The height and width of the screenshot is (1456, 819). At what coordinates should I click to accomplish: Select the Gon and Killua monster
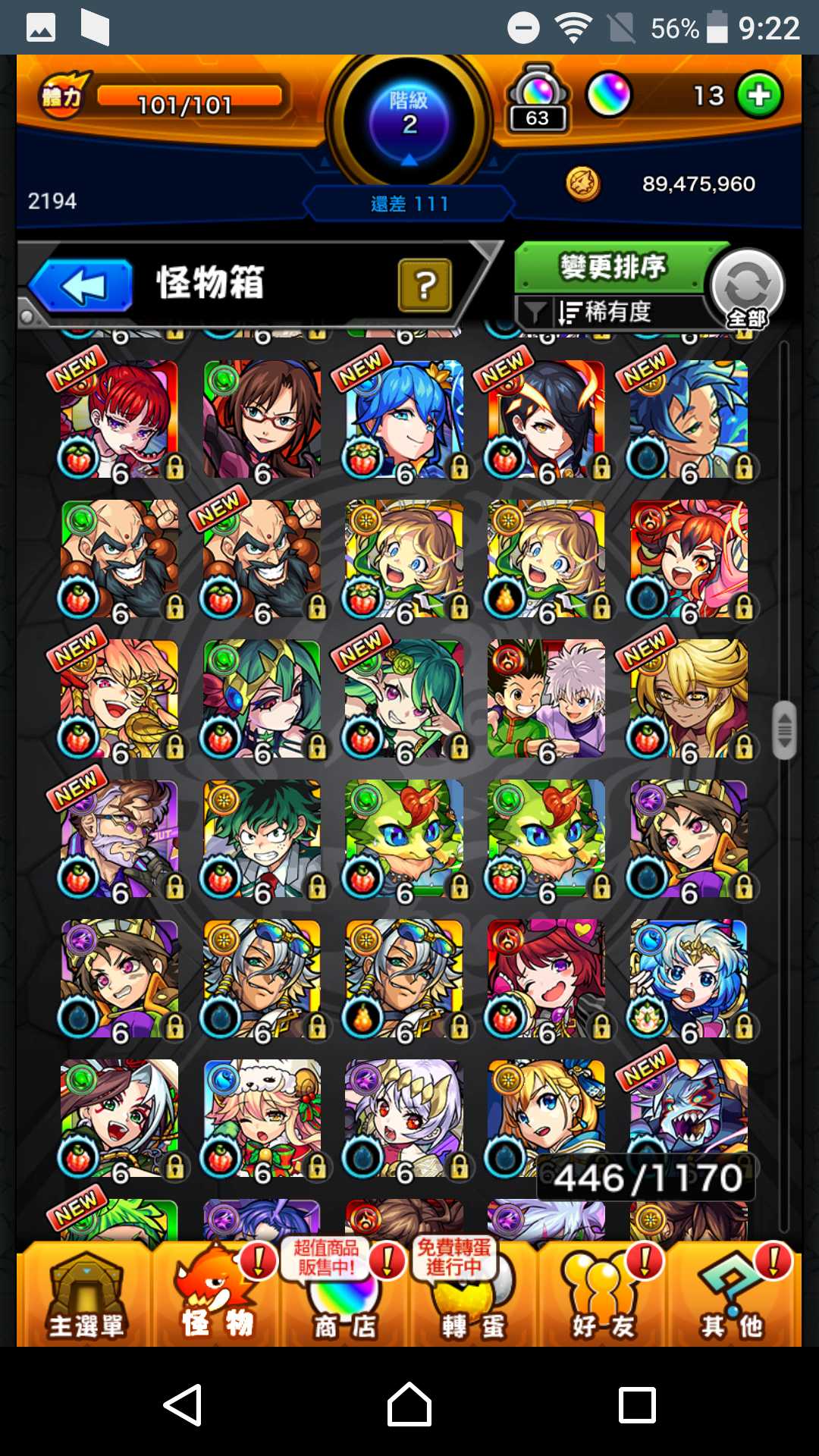click(x=546, y=699)
